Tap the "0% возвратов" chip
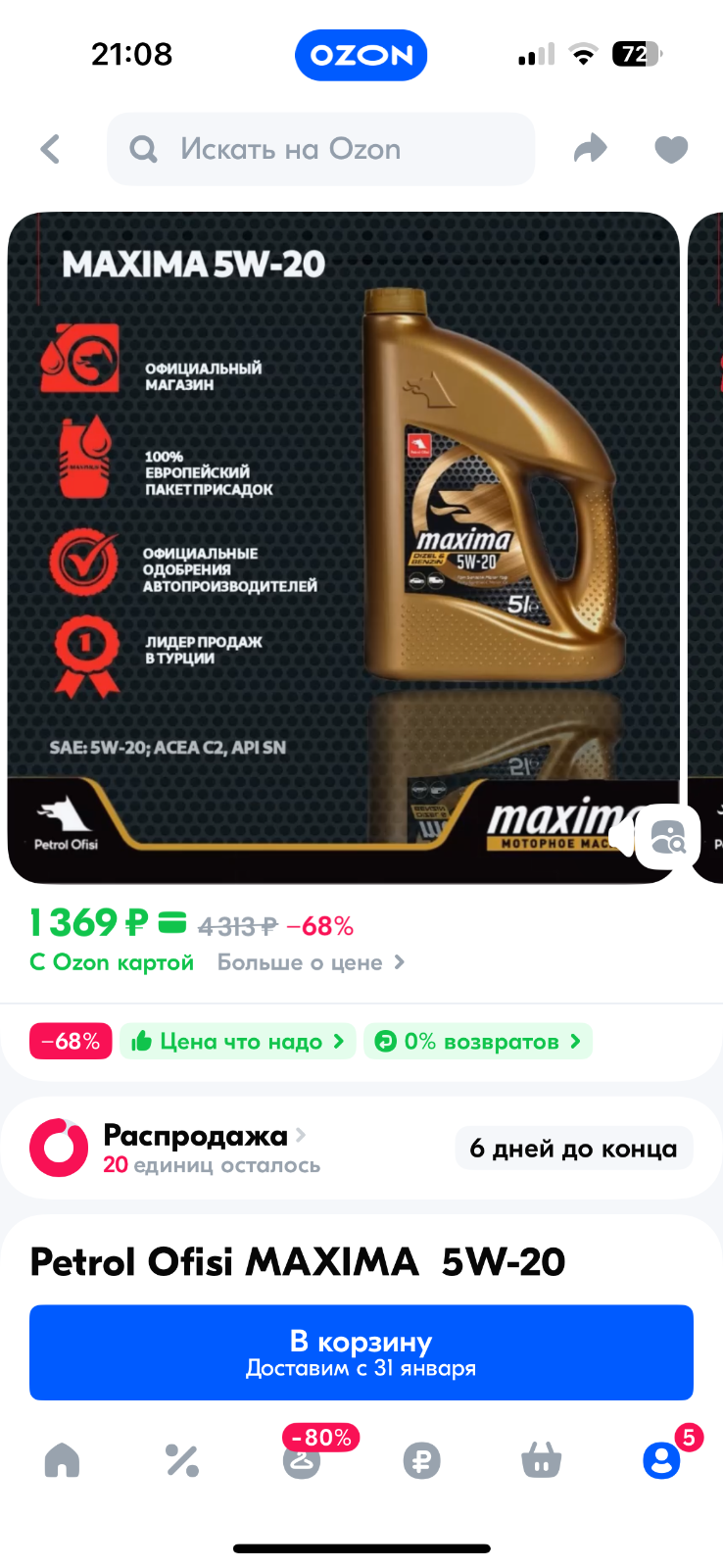 (x=478, y=1041)
